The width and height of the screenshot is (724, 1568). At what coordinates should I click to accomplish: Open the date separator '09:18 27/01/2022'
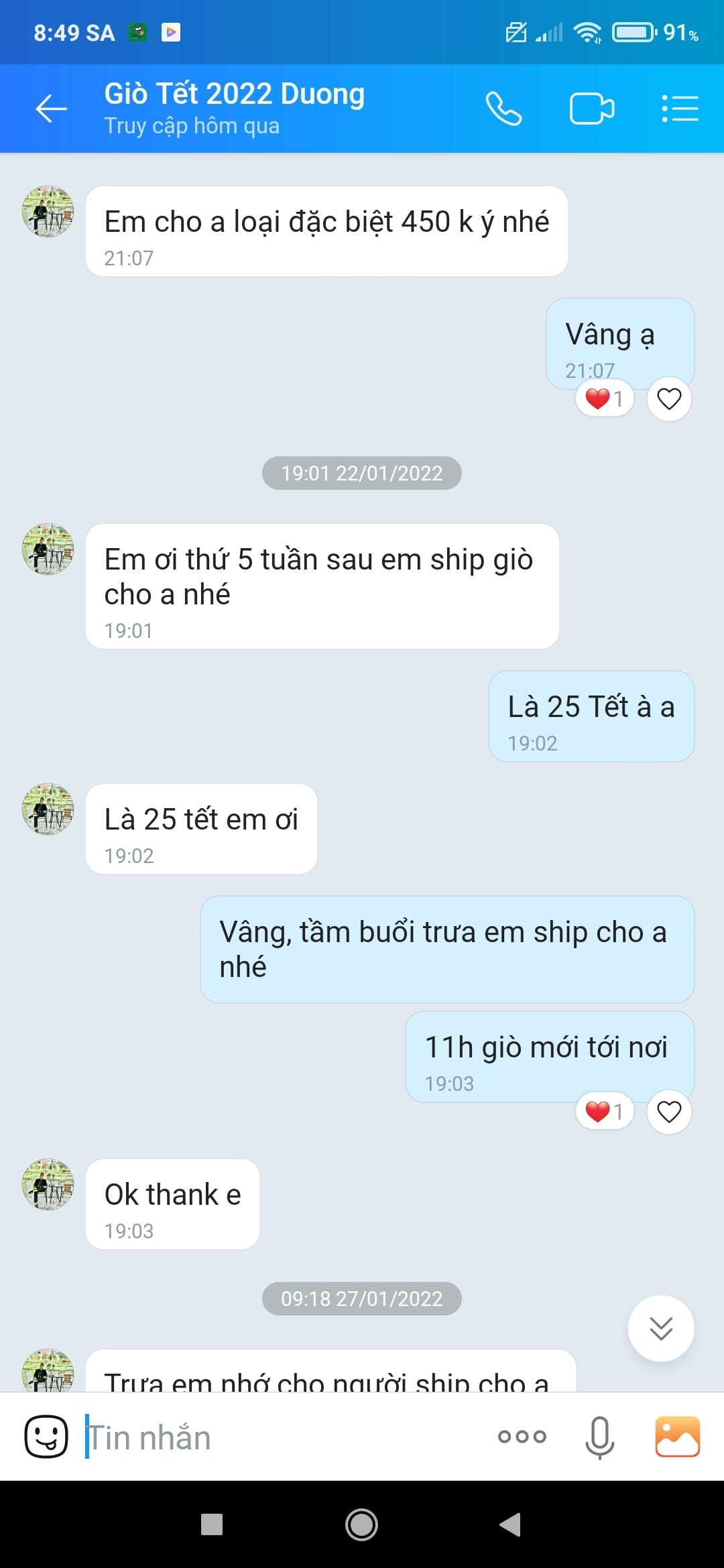pyautogui.click(x=361, y=1299)
